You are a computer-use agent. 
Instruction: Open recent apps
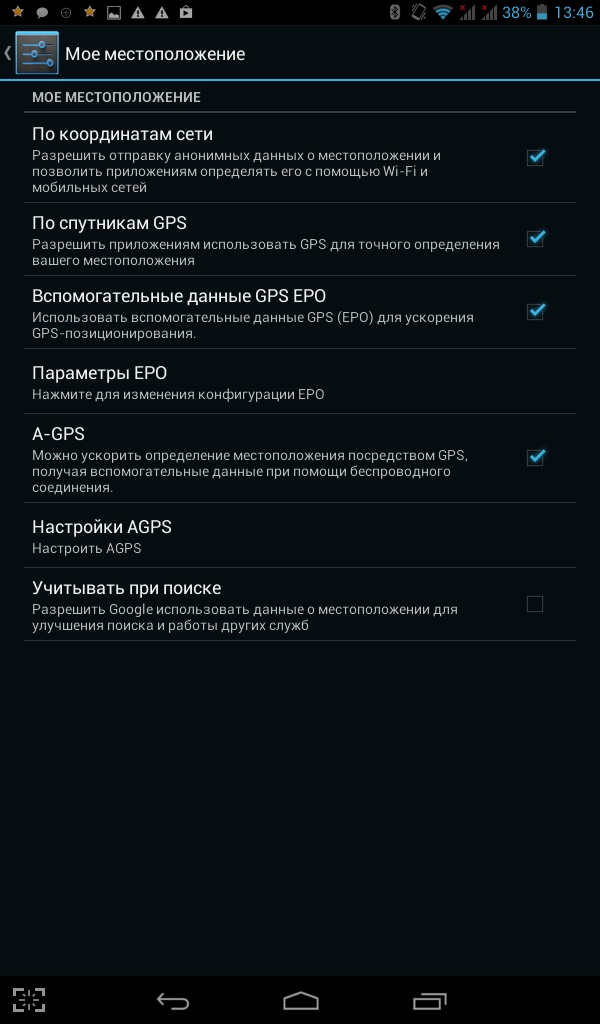(x=429, y=1000)
